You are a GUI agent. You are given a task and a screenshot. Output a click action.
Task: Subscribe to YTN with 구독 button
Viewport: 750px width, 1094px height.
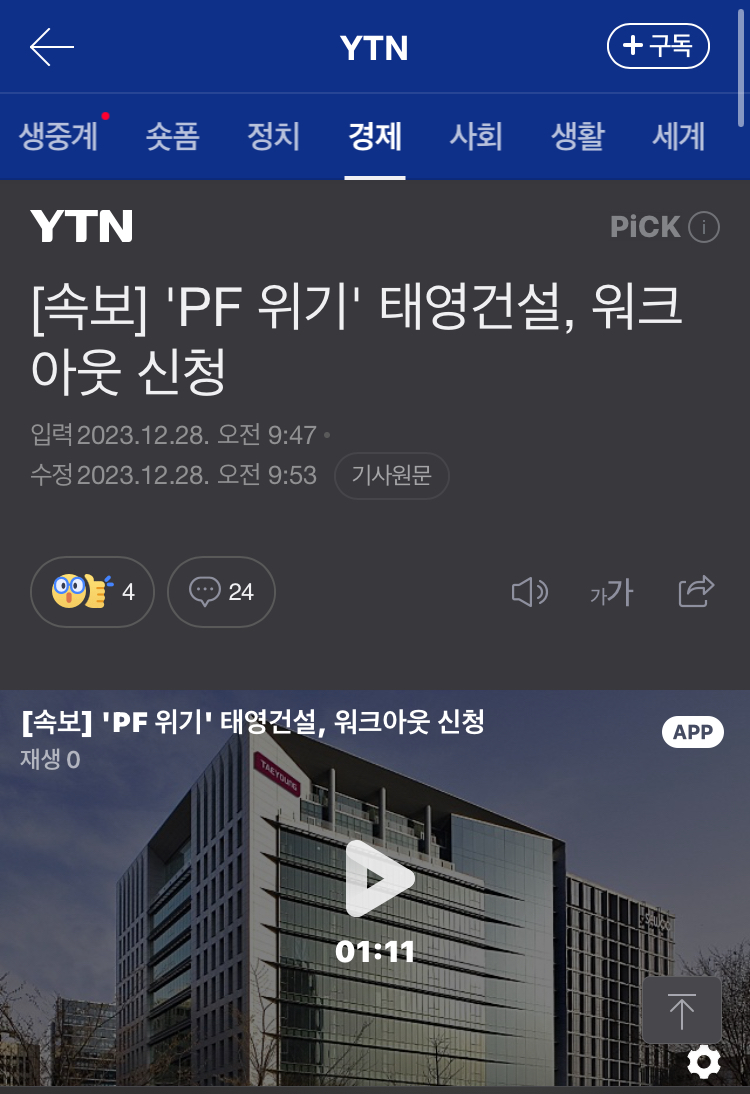point(658,47)
